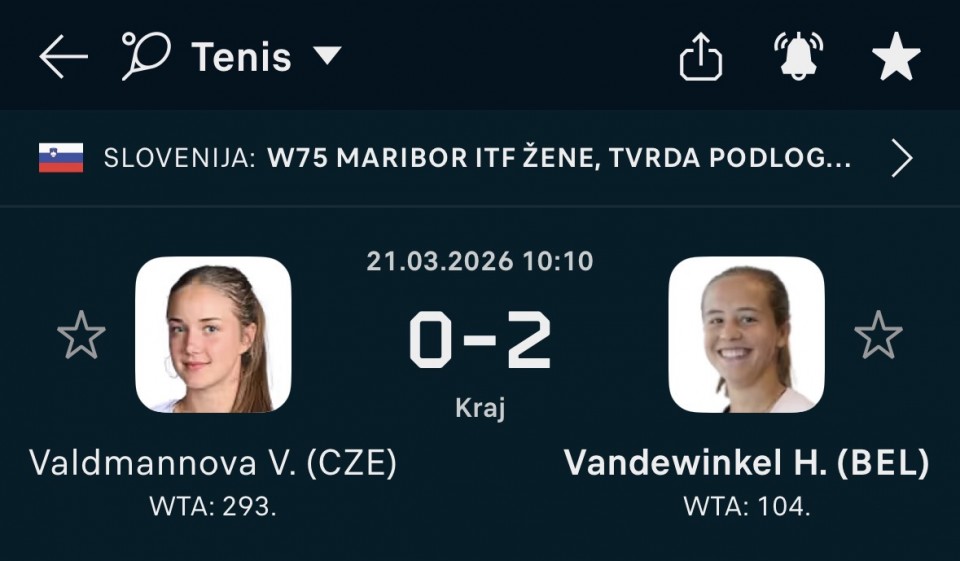This screenshot has width=960, height=561.
Task: Open Vandewinkel H. player profile
Action: tap(746, 335)
